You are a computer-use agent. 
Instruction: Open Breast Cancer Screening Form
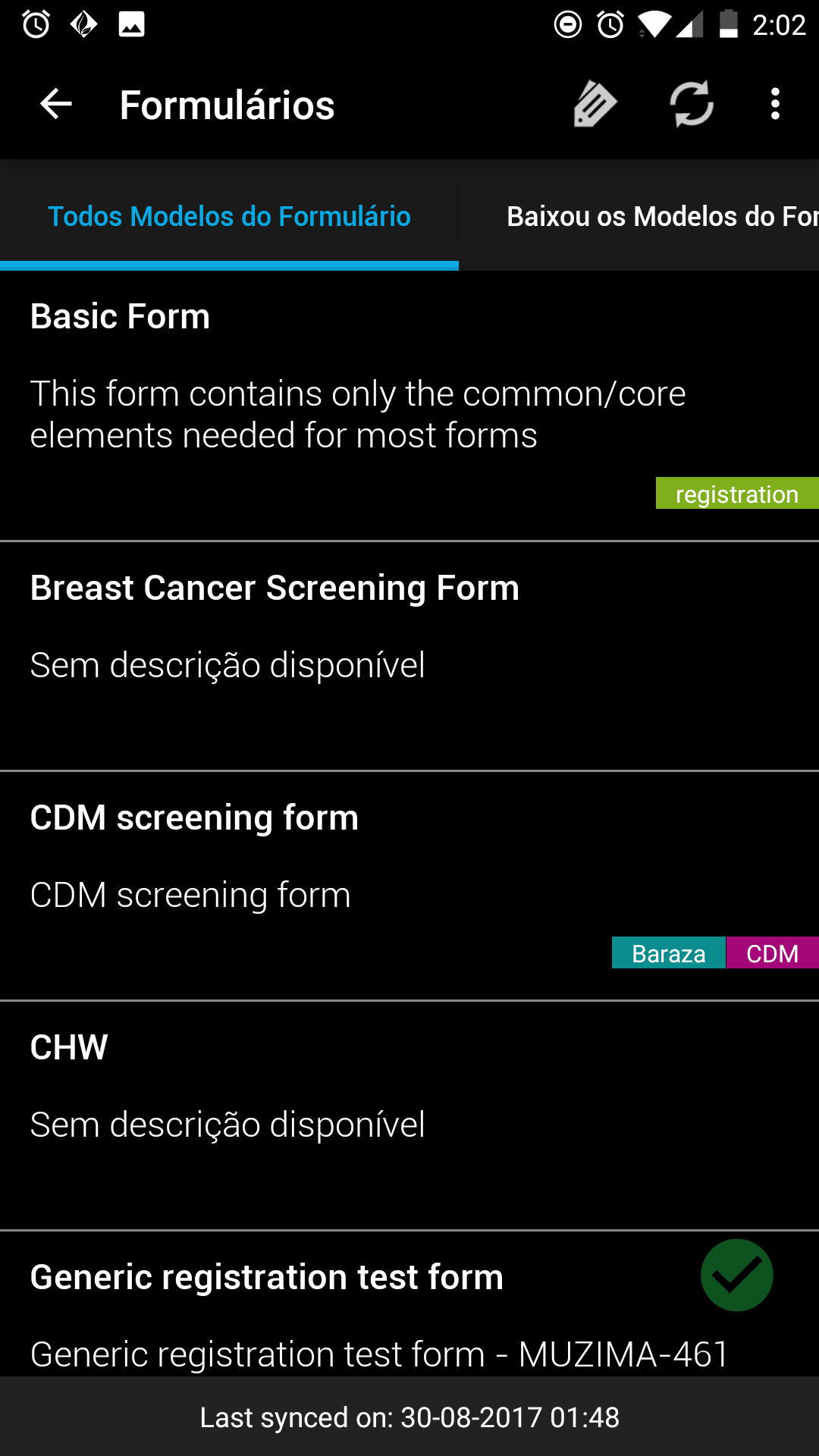[409, 657]
